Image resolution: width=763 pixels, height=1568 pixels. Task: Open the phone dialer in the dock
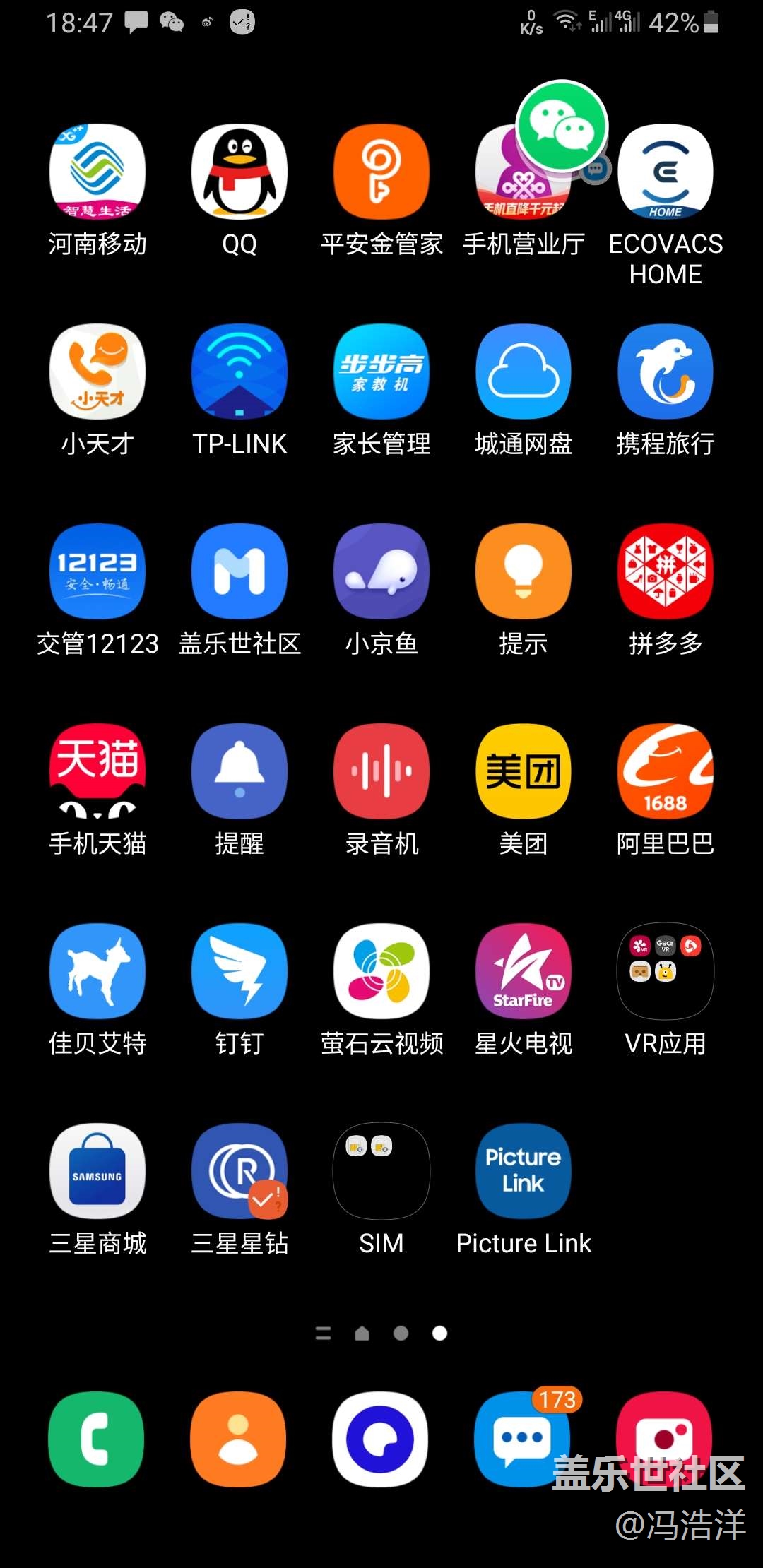[x=96, y=1439]
